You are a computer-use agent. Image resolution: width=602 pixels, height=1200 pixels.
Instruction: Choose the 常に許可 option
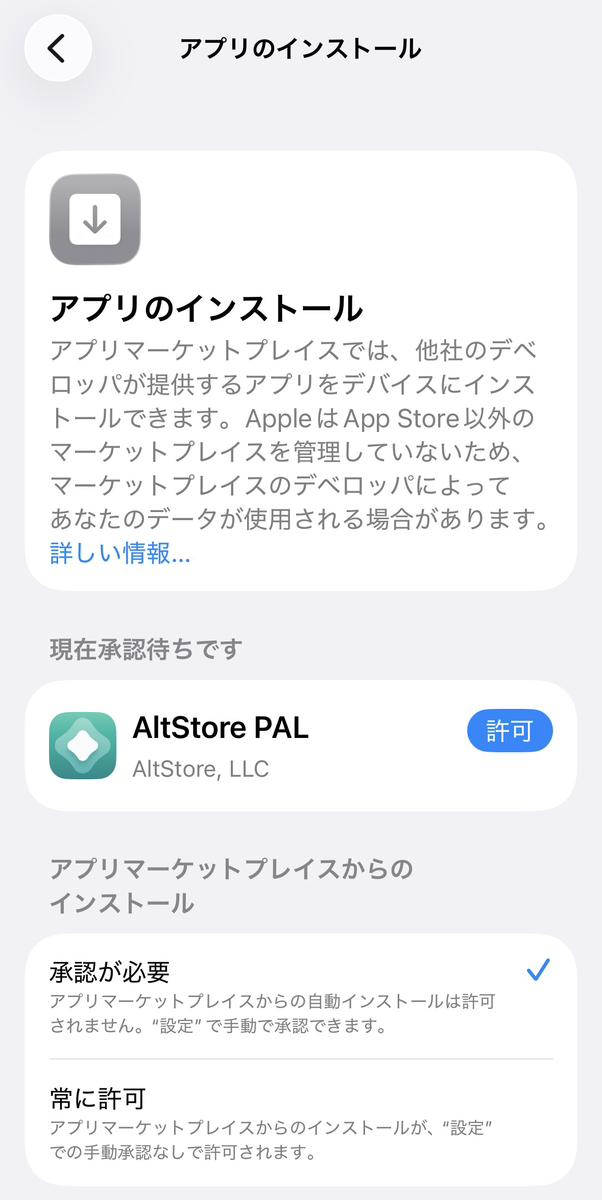point(300,1122)
